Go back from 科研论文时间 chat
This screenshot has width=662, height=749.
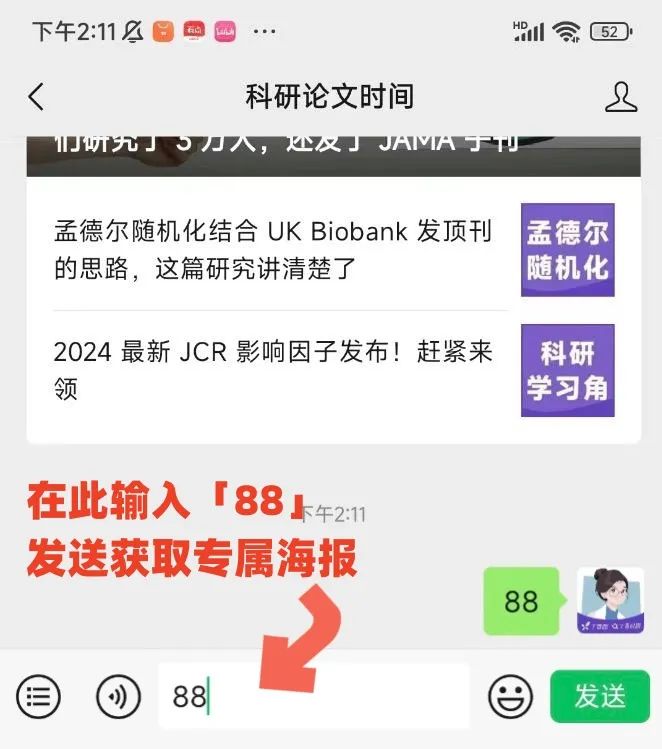click(x=37, y=97)
